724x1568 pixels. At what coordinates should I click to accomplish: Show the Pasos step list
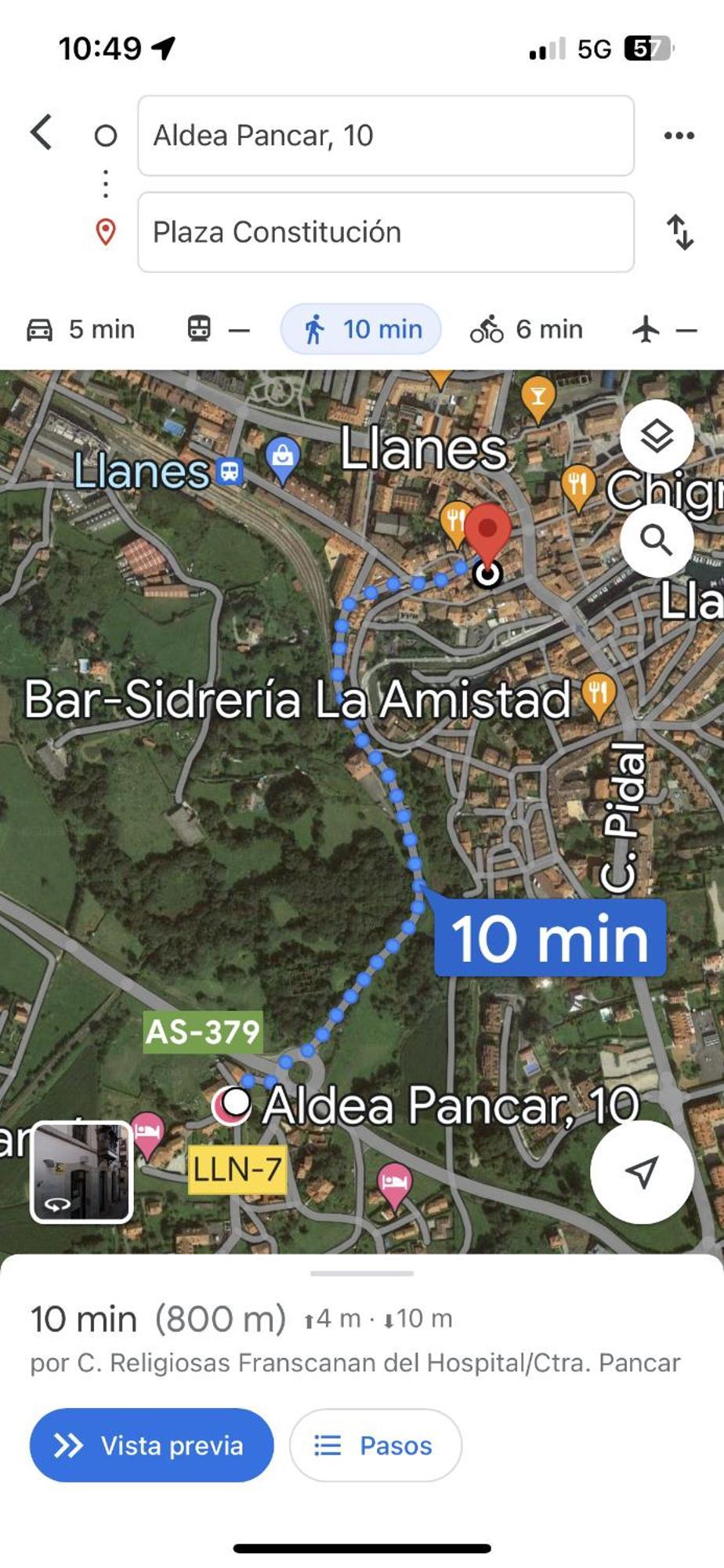375,1445
